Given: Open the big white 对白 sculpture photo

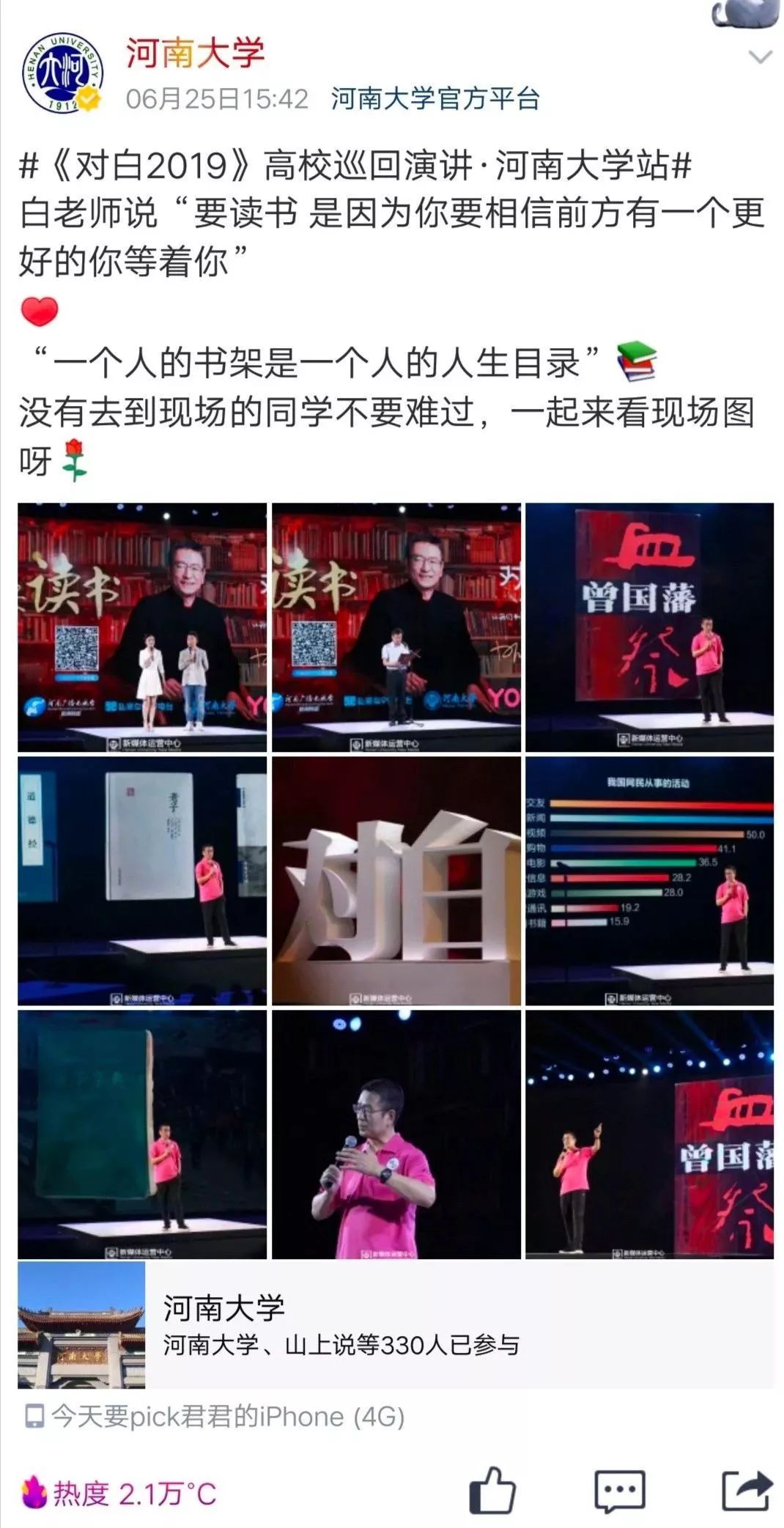Looking at the screenshot, I should point(396,881).
